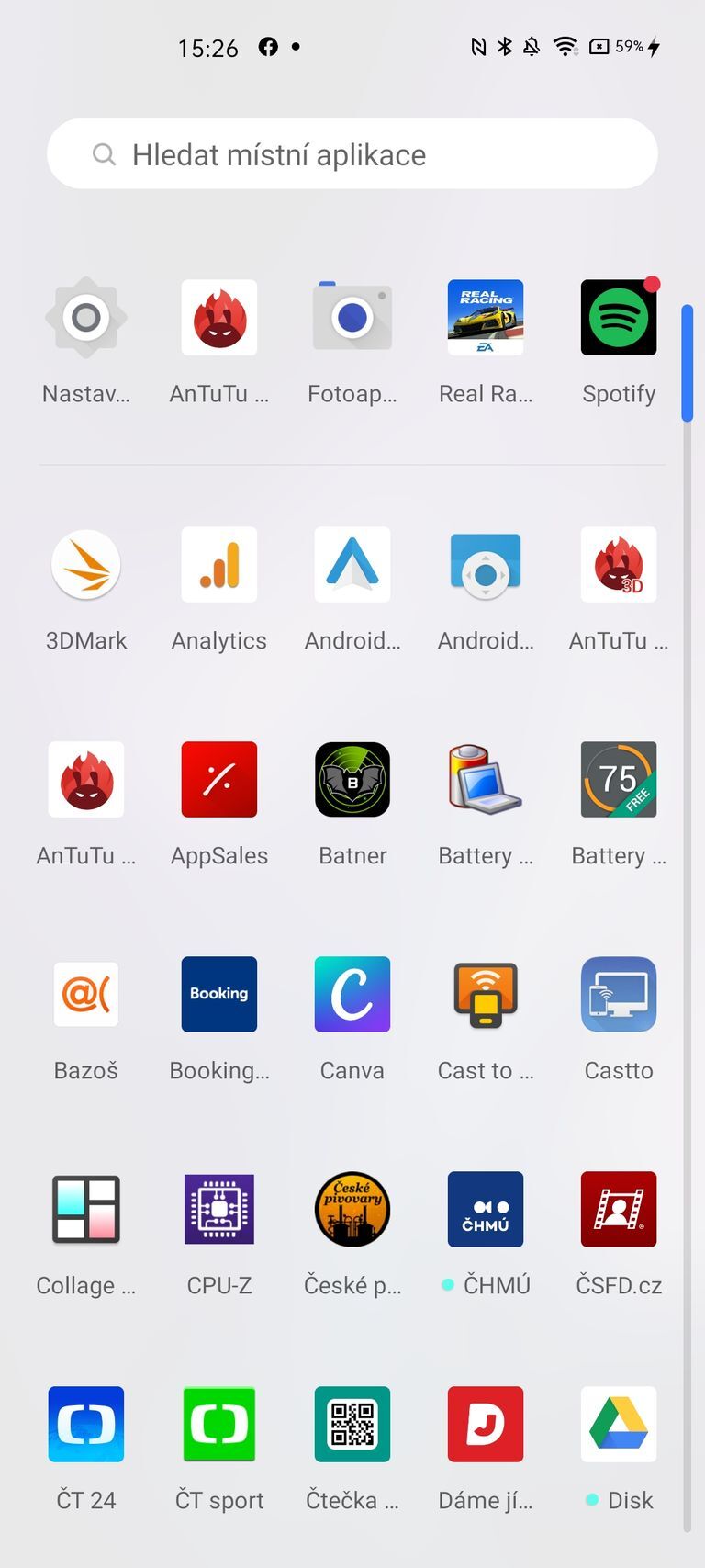Open the ČHMÚ weather app
Screen dimensions: 705x1568
point(486,1210)
